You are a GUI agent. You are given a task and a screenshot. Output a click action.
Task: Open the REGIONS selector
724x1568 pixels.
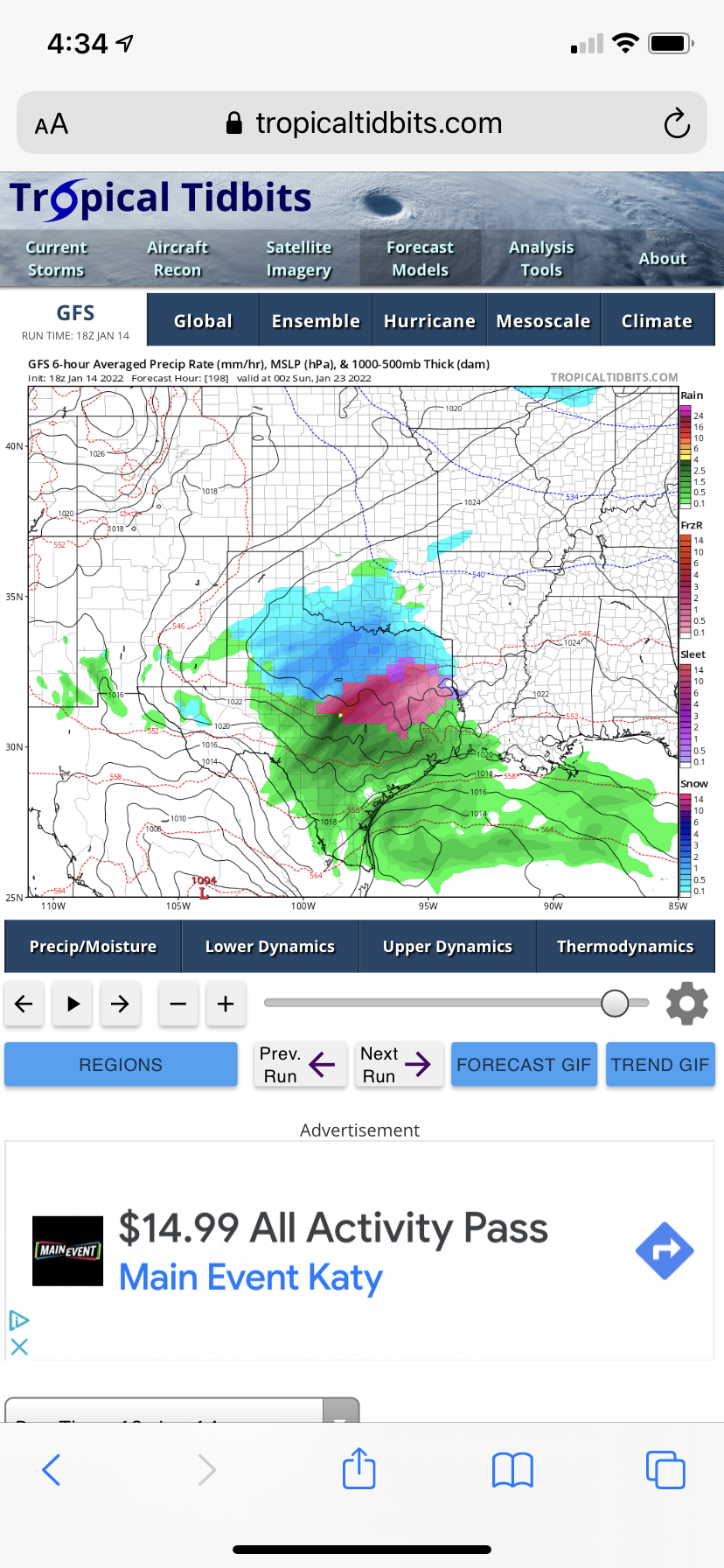coord(121,1065)
